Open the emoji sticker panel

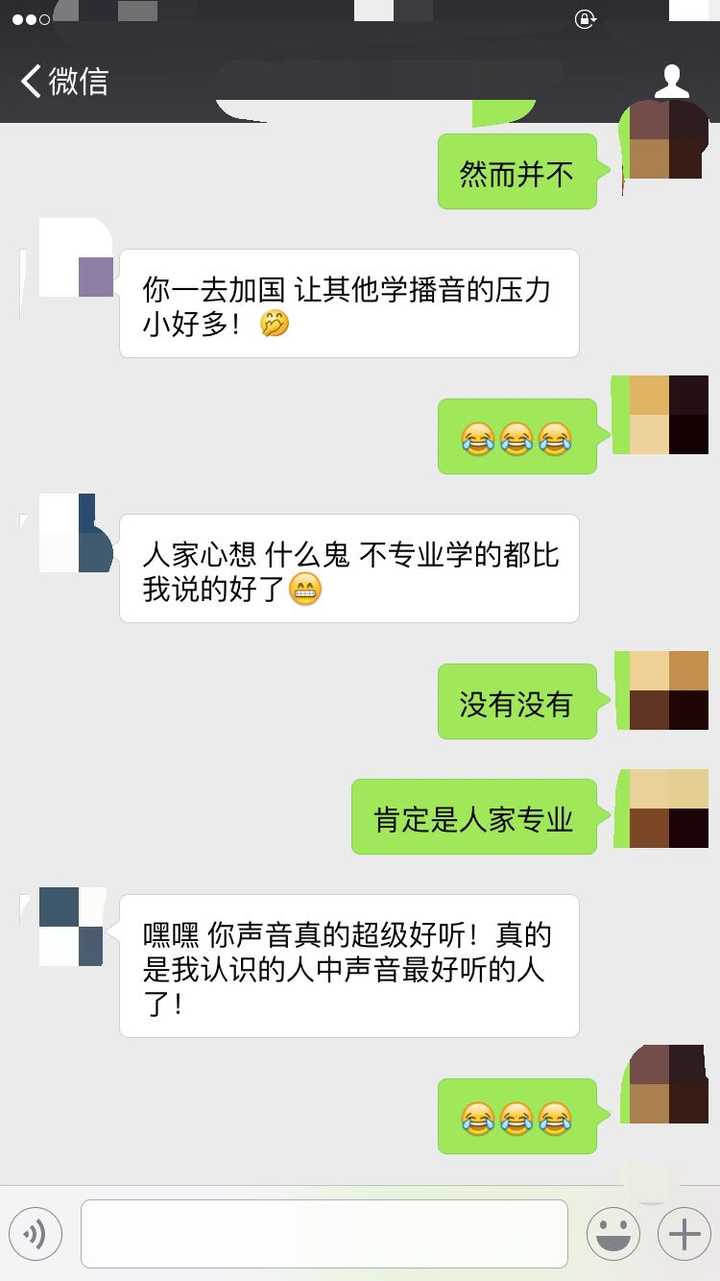(613, 1234)
